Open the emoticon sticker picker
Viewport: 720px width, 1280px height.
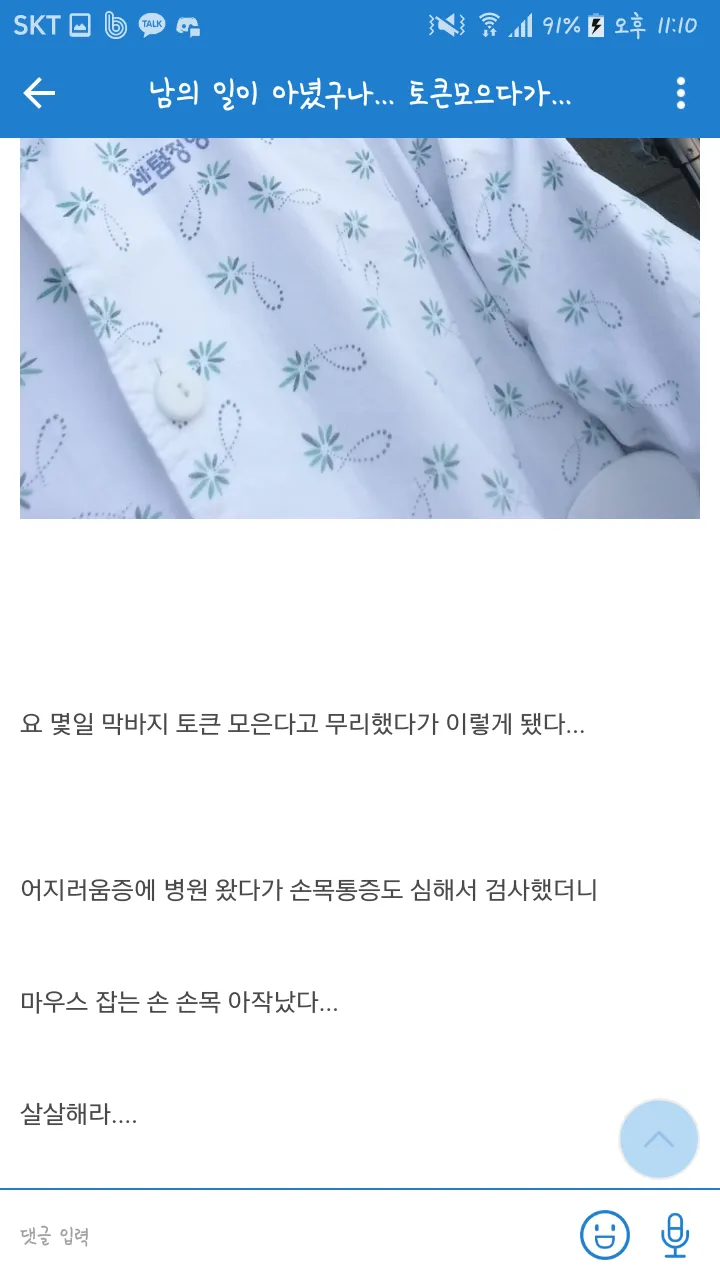pos(605,1235)
